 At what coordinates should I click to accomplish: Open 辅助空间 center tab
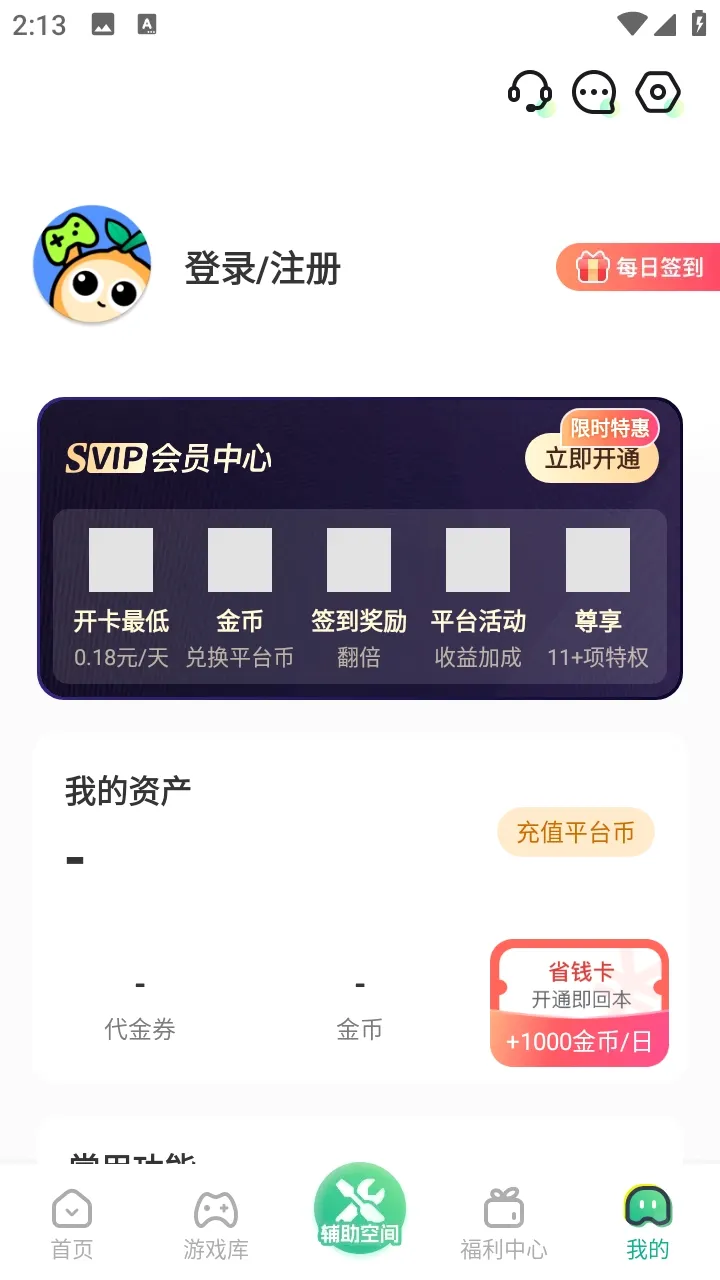360,1208
